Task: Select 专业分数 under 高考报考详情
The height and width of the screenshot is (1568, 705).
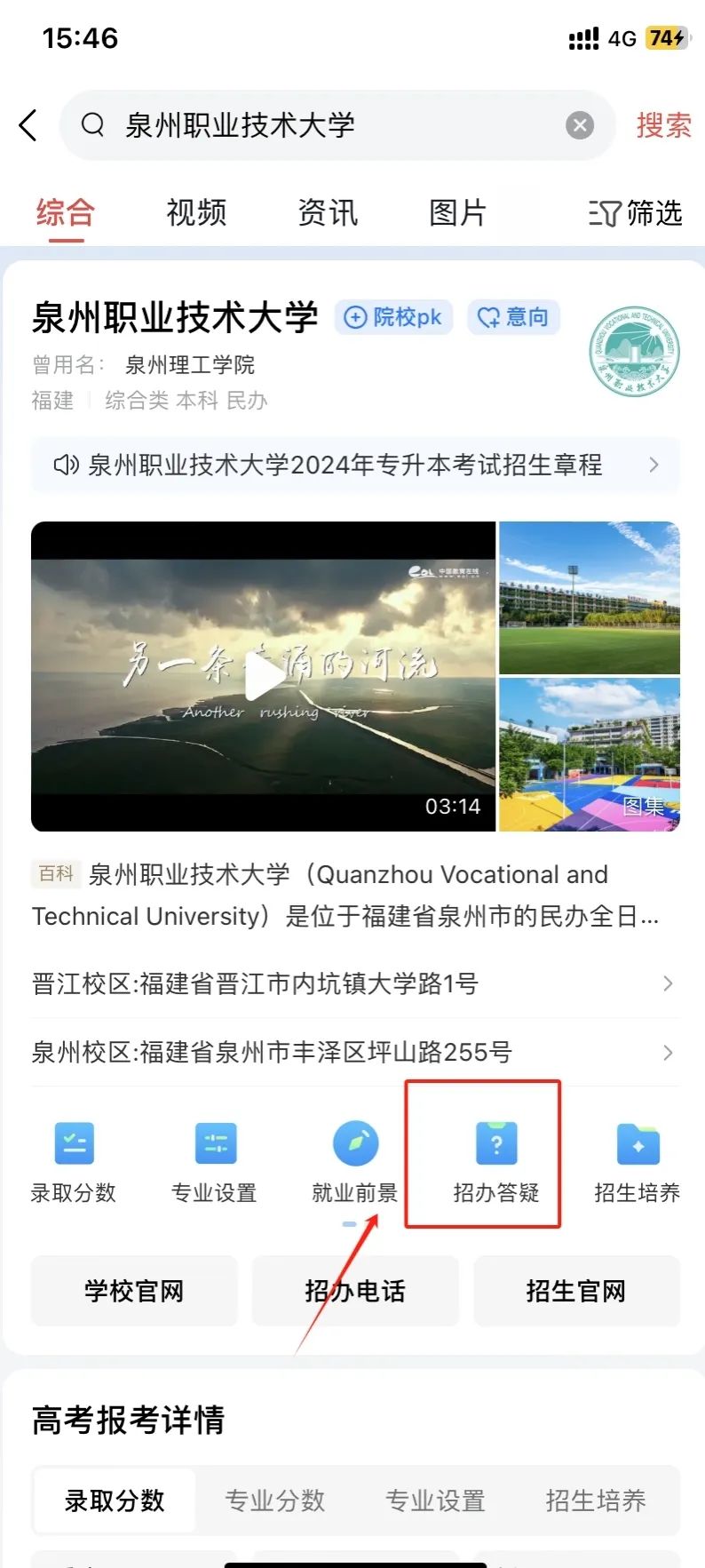Action: (x=275, y=1500)
